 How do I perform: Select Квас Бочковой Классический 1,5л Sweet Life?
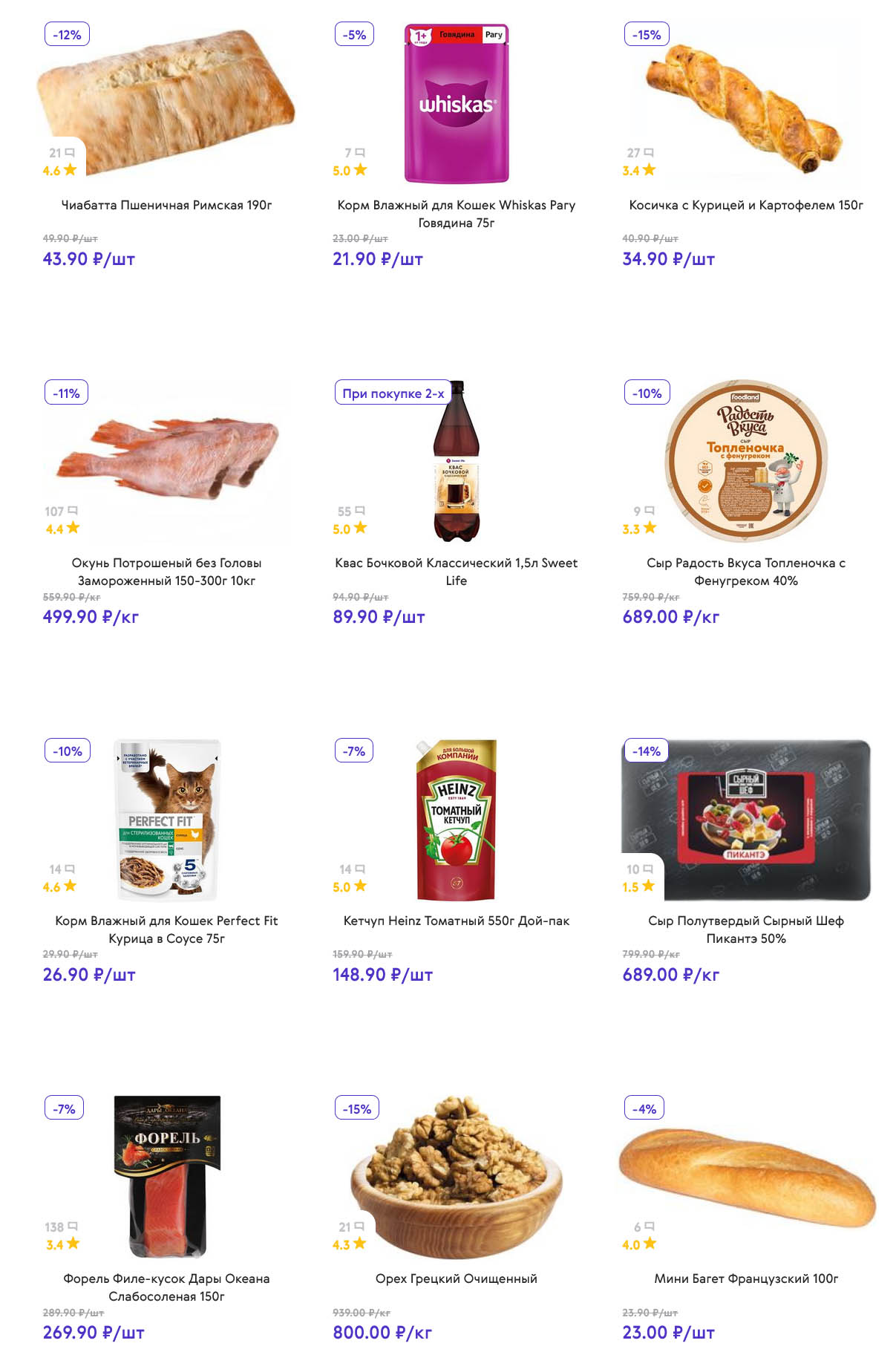(456, 572)
